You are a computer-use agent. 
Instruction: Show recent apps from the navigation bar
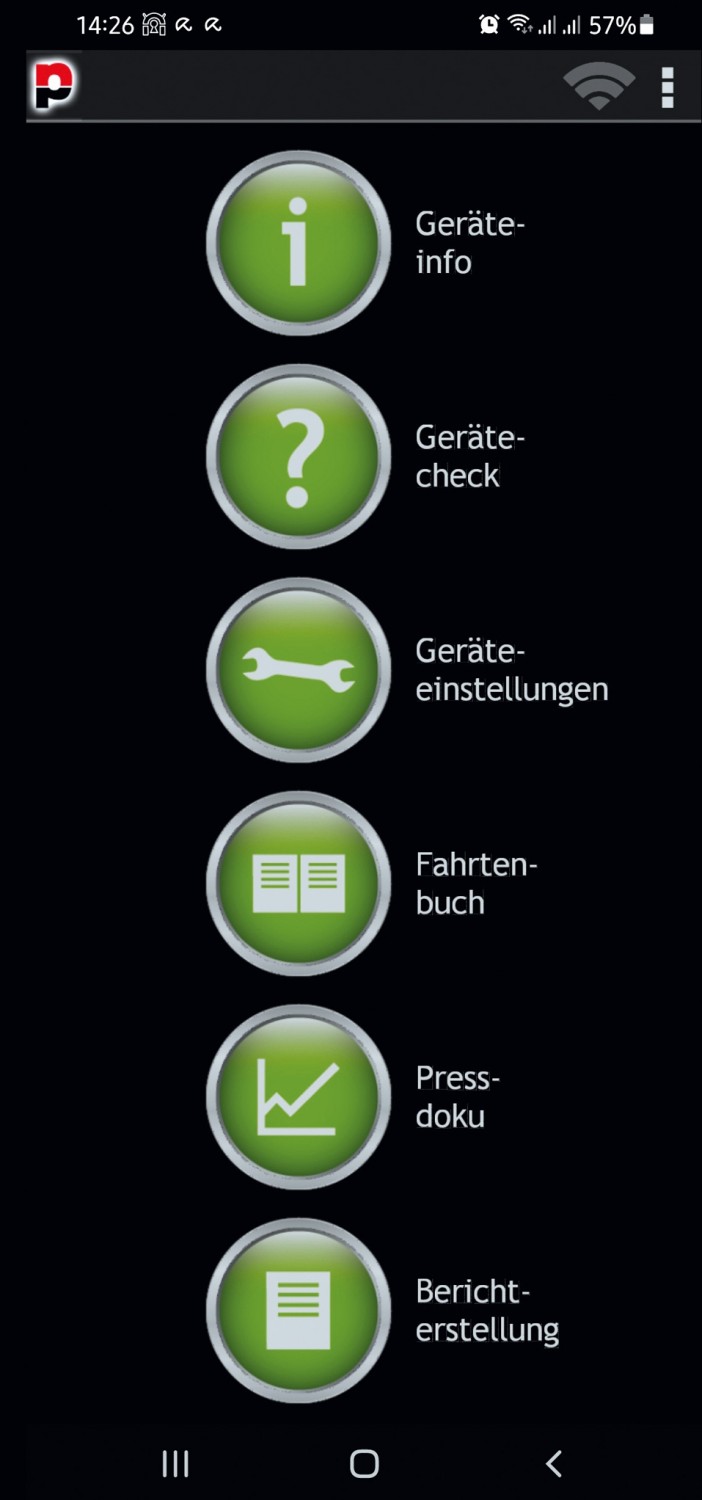click(175, 1463)
